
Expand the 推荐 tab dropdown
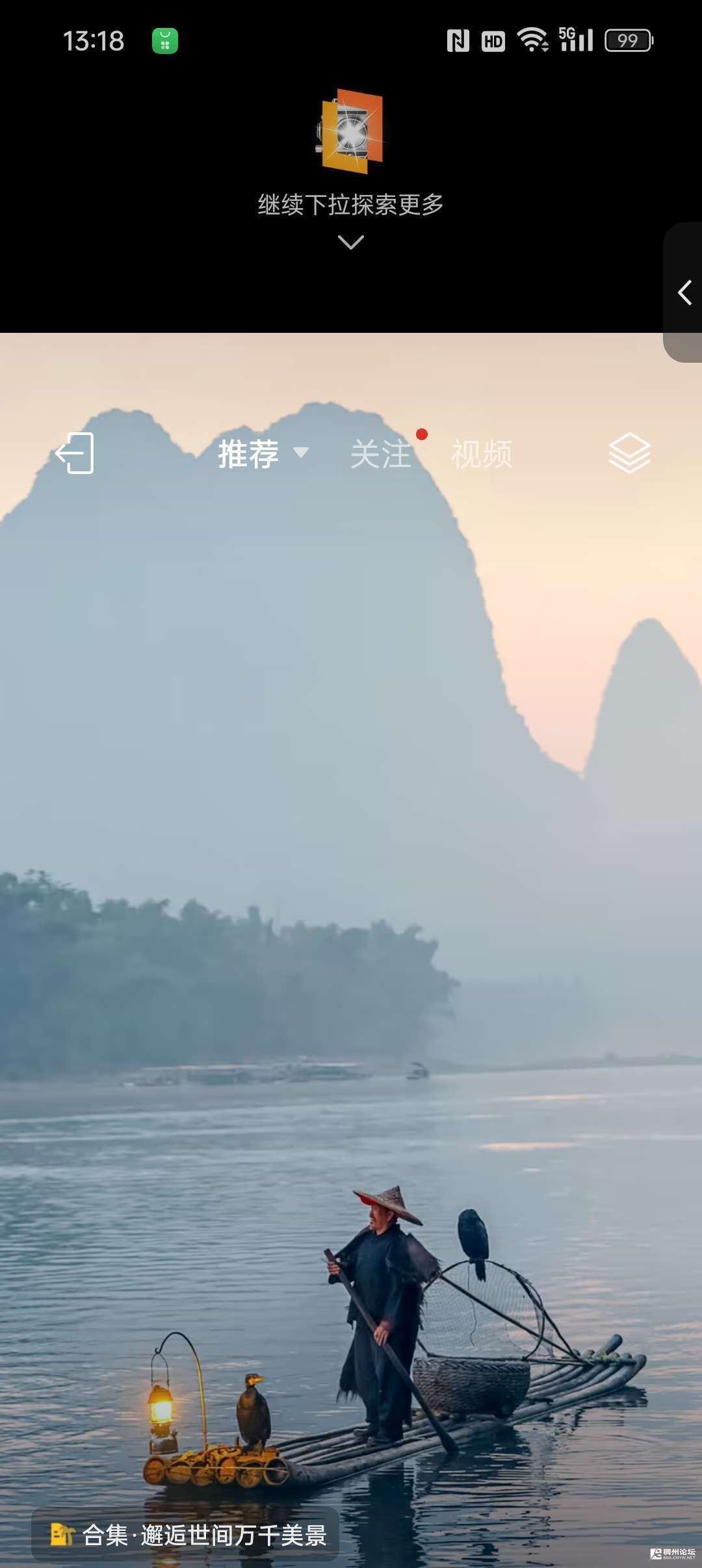pyautogui.click(x=300, y=452)
